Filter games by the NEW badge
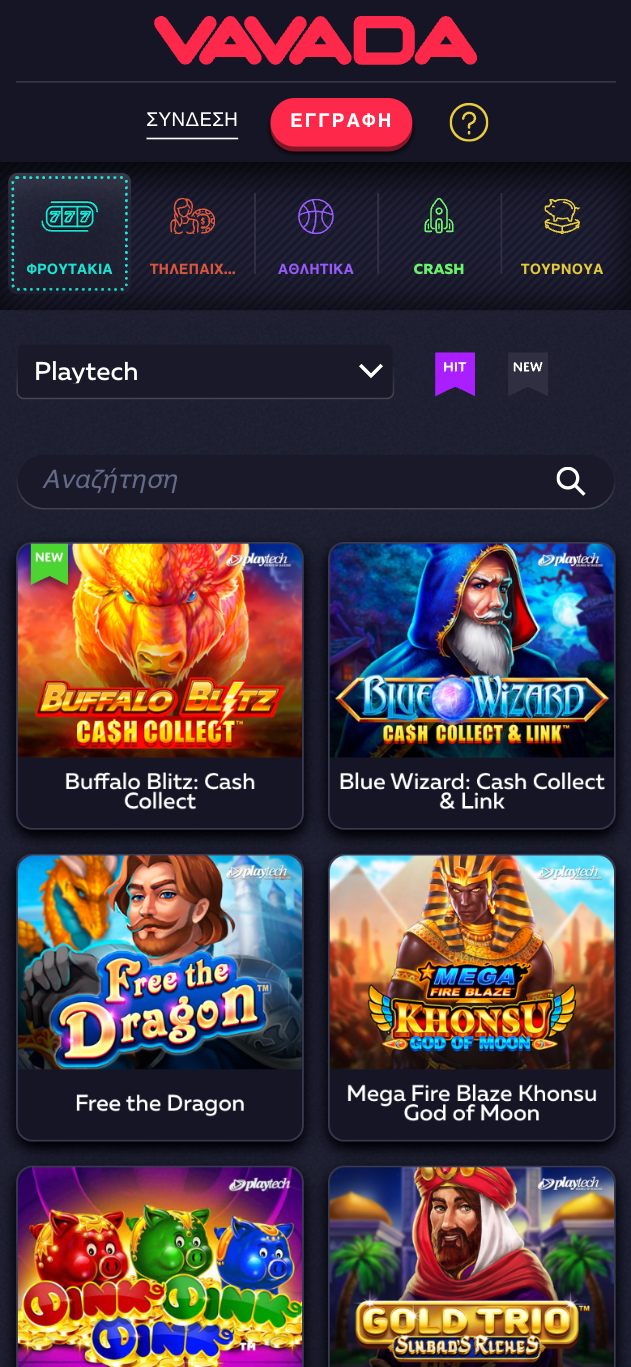631x1367 pixels. (528, 372)
